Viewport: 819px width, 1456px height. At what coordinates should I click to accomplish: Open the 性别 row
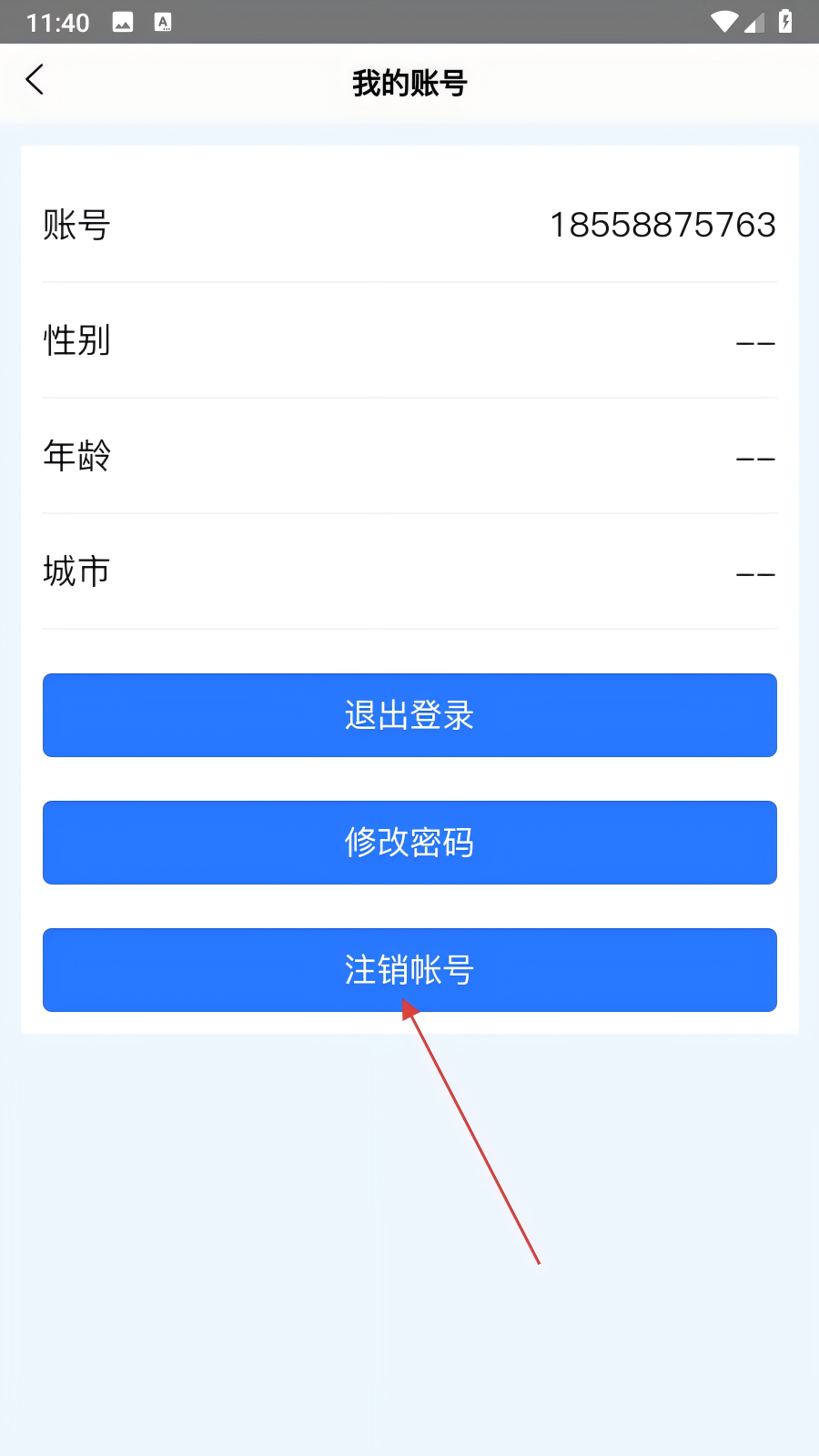[x=409, y=340]
